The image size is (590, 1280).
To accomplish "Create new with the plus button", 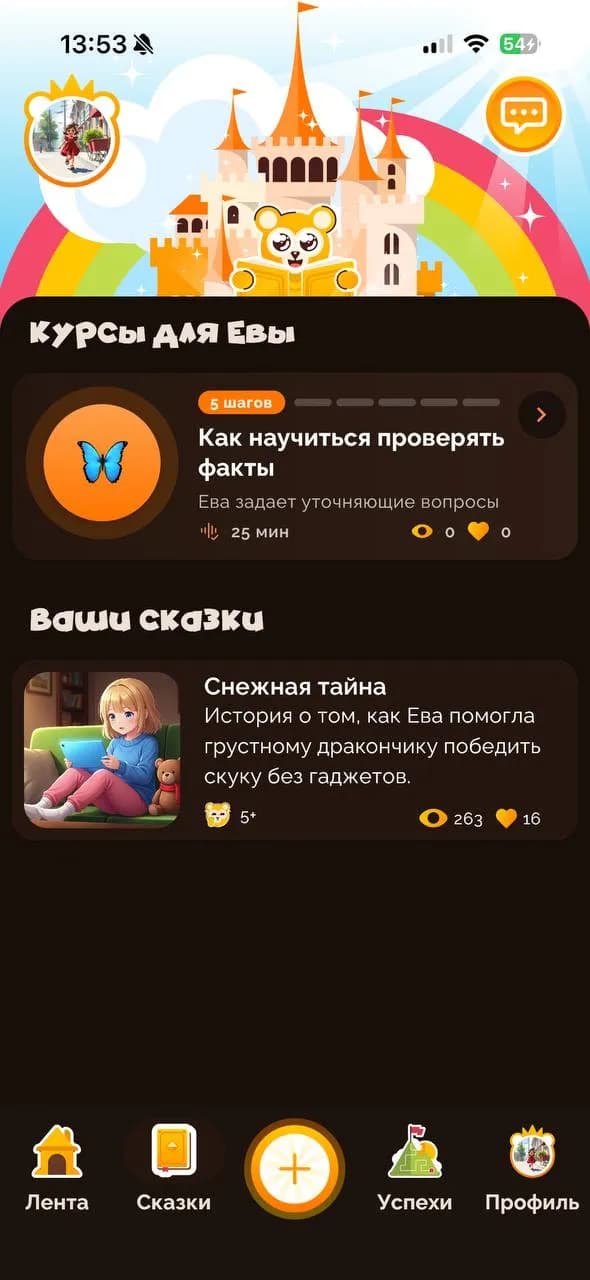I will [295, 1168].
